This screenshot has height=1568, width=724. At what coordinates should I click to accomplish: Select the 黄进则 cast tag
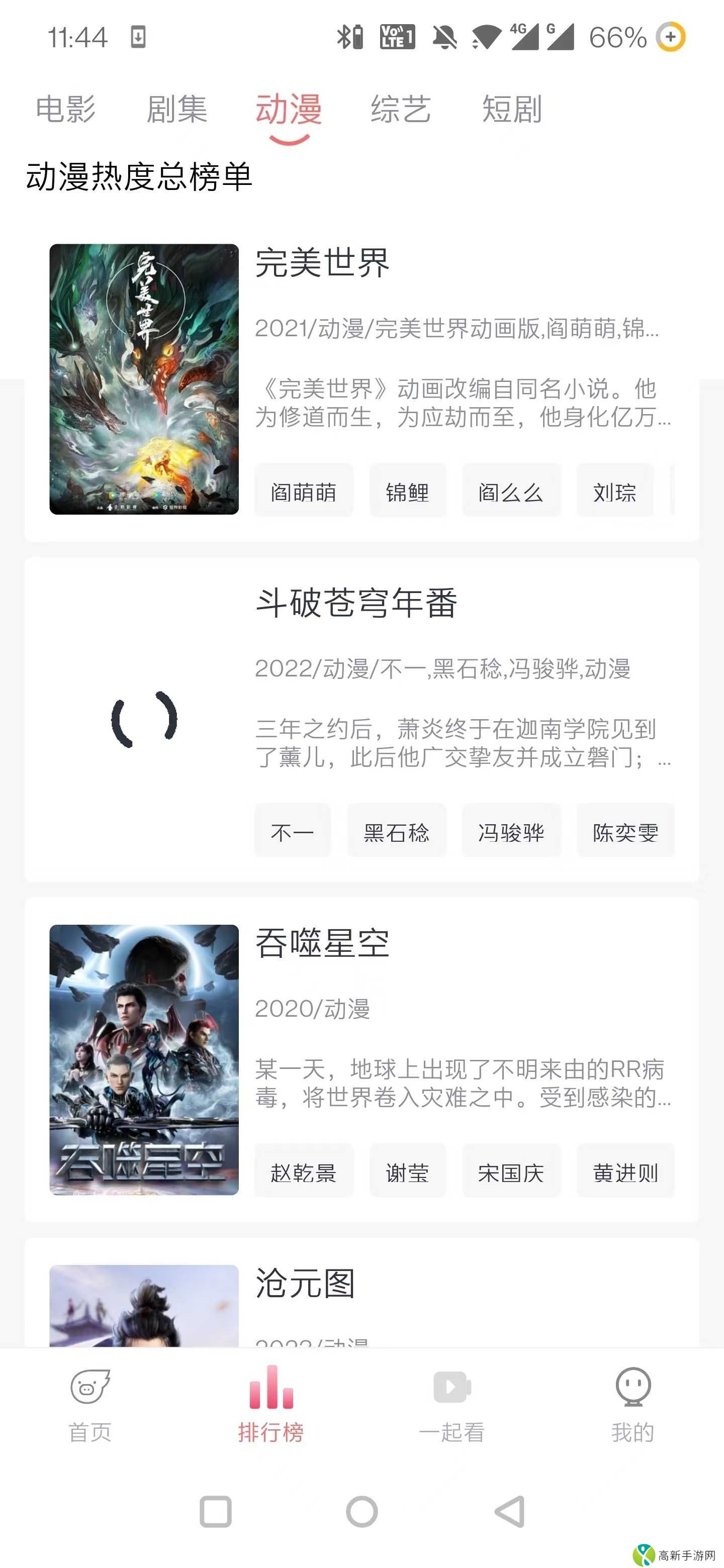pyautogui.click(x=625, y=1172)
